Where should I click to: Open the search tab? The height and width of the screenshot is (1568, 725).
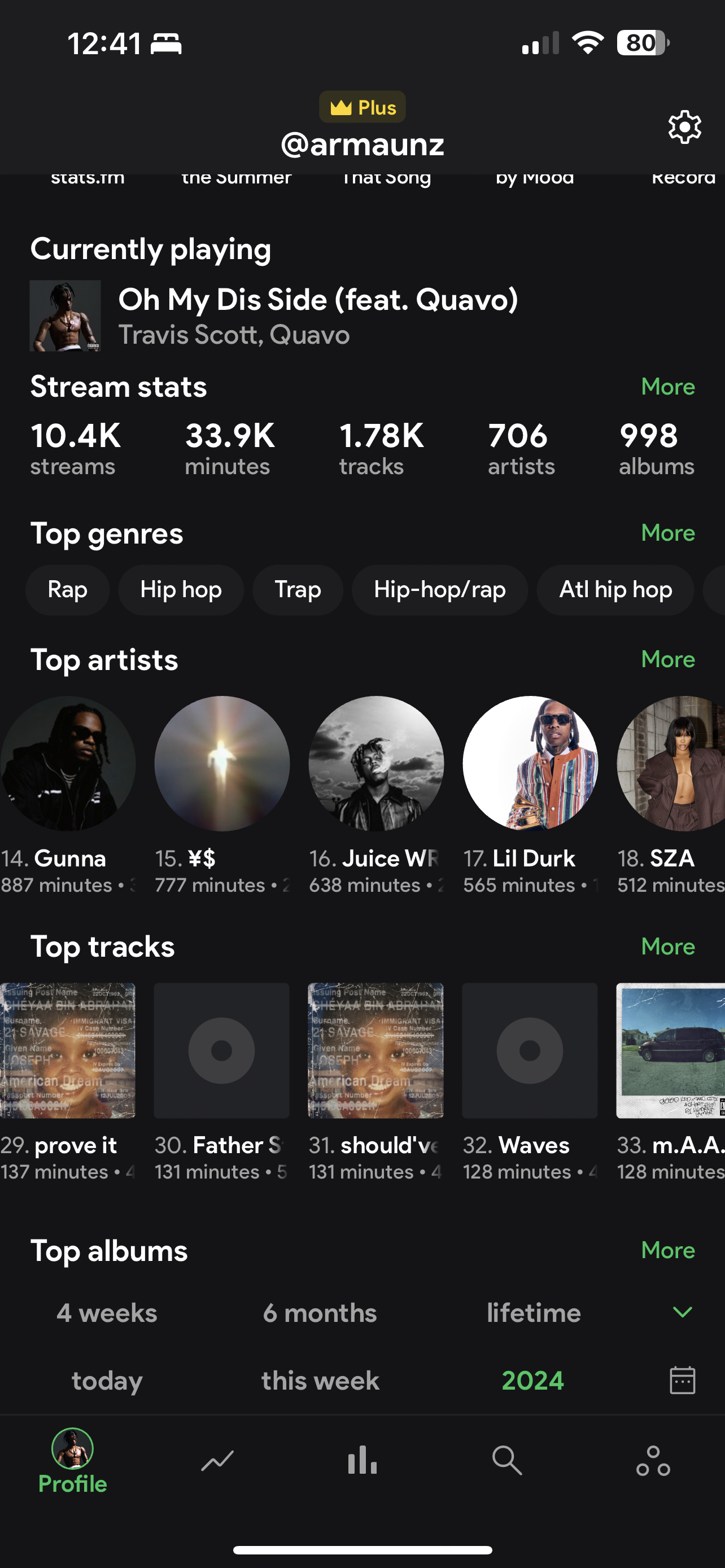pos(507,1460)
